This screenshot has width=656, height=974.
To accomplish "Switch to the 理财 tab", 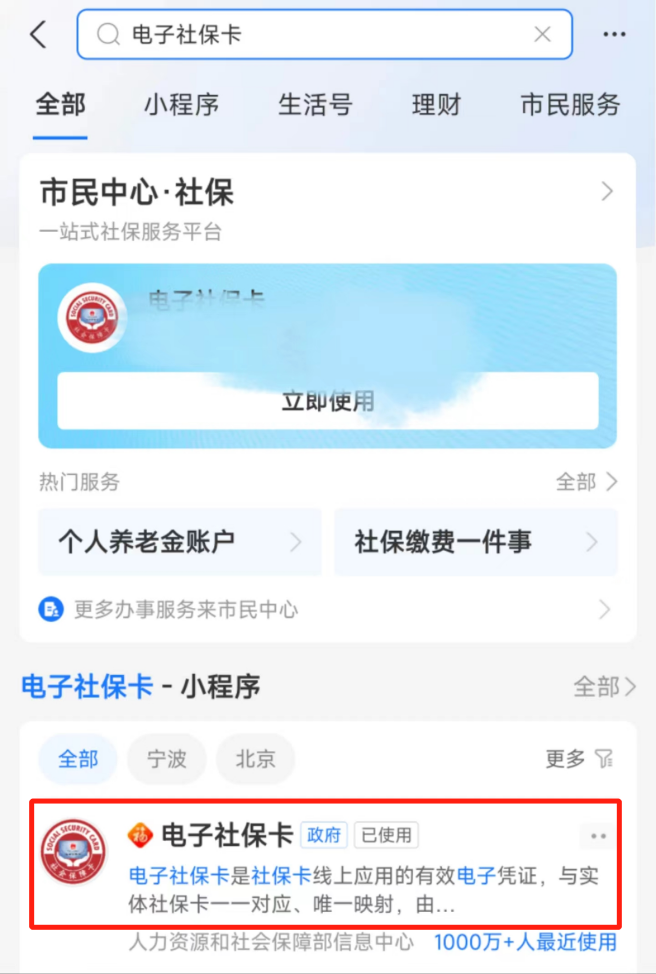I will pyautogui.click(x=436, y=105).
